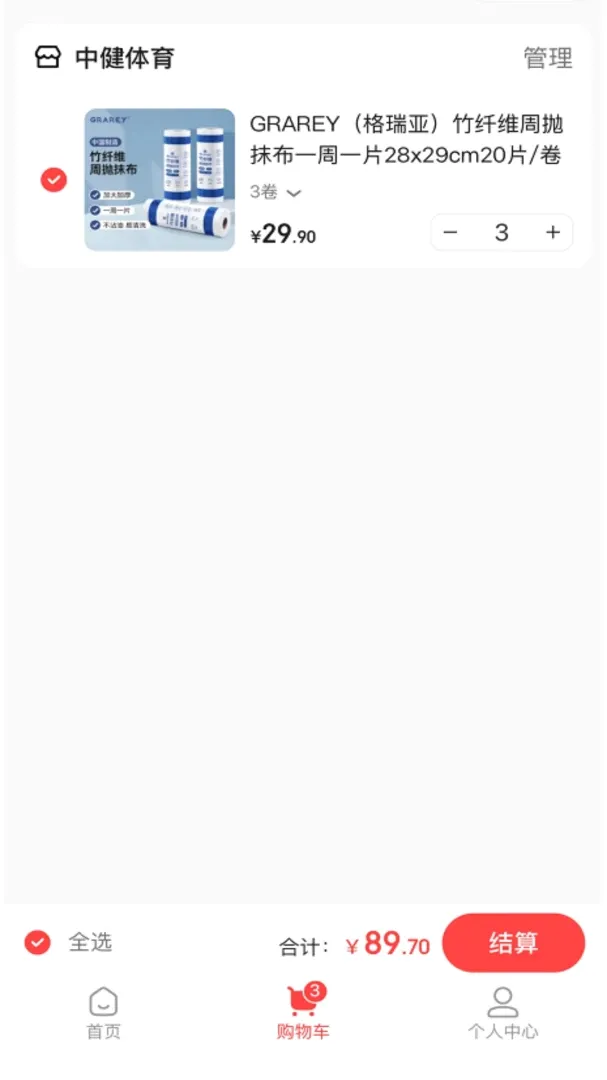This screenshot has width=607, height=1080.
Task: Select the 购物车 tab
Action: (303, 1012)
